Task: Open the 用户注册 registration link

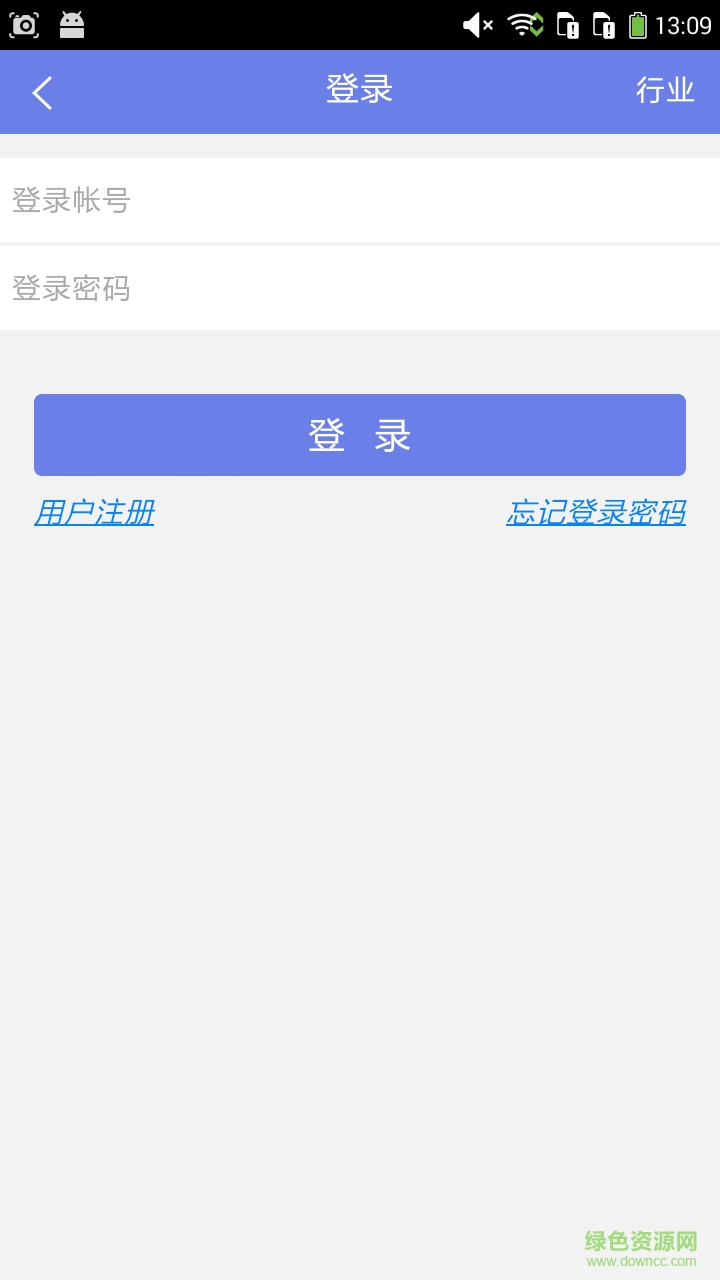Action: 95,512
